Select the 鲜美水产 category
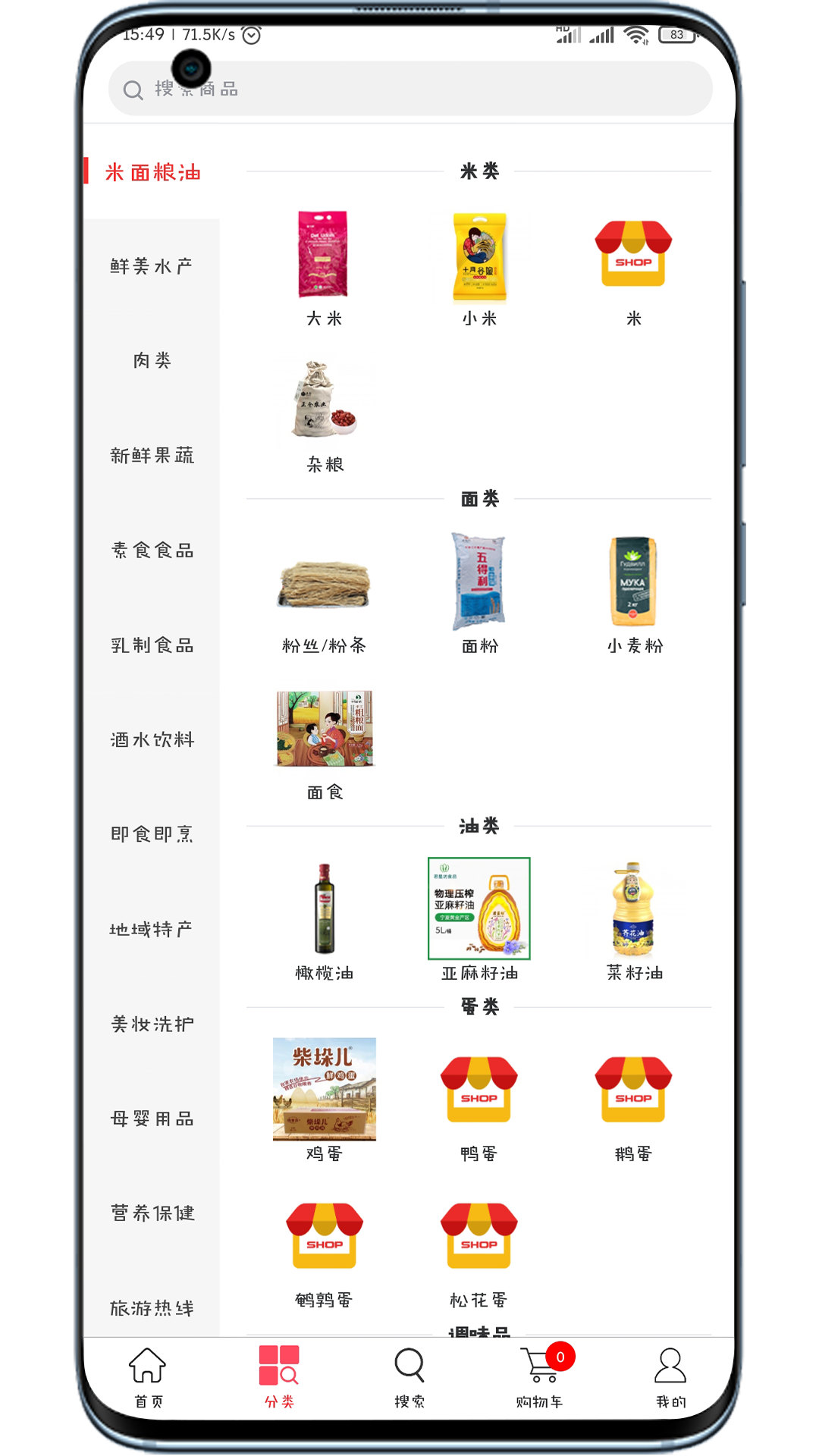This screenshot has width=819, height=1456. pos(152,266)
